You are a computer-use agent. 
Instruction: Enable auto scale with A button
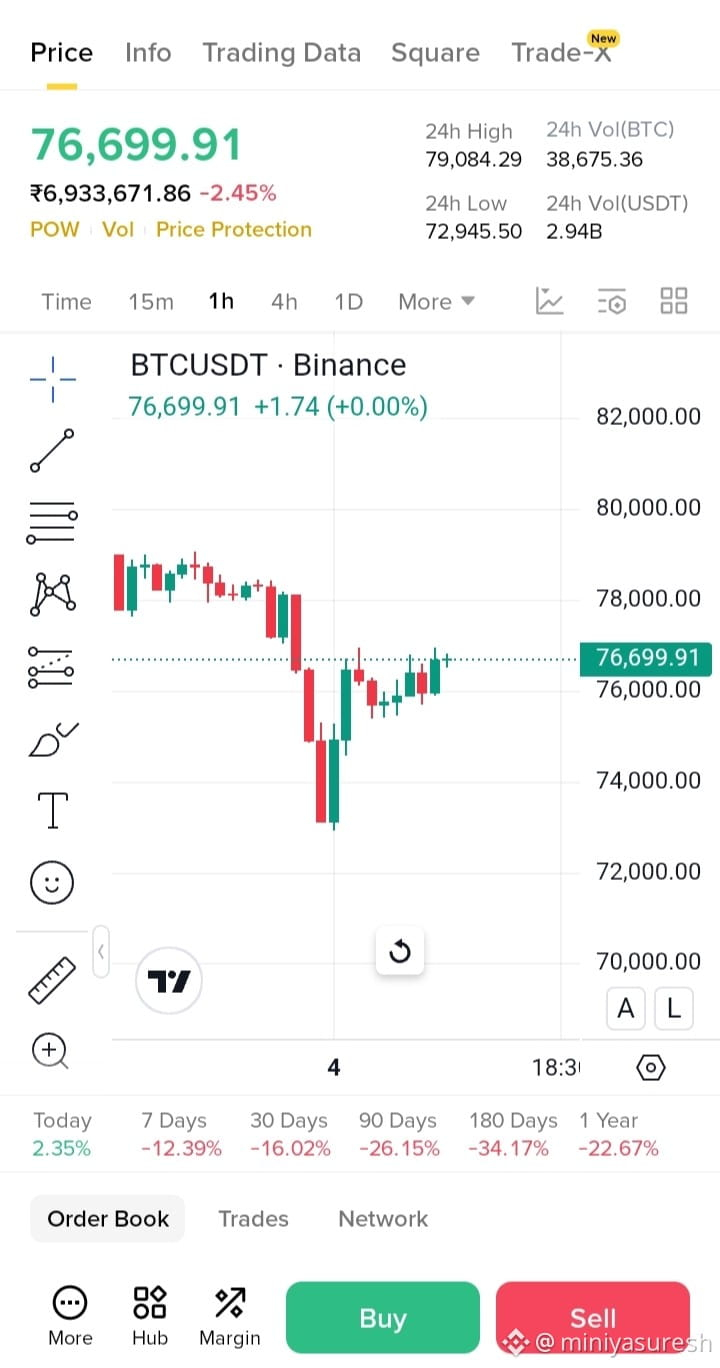click(x=626, y=1009)
